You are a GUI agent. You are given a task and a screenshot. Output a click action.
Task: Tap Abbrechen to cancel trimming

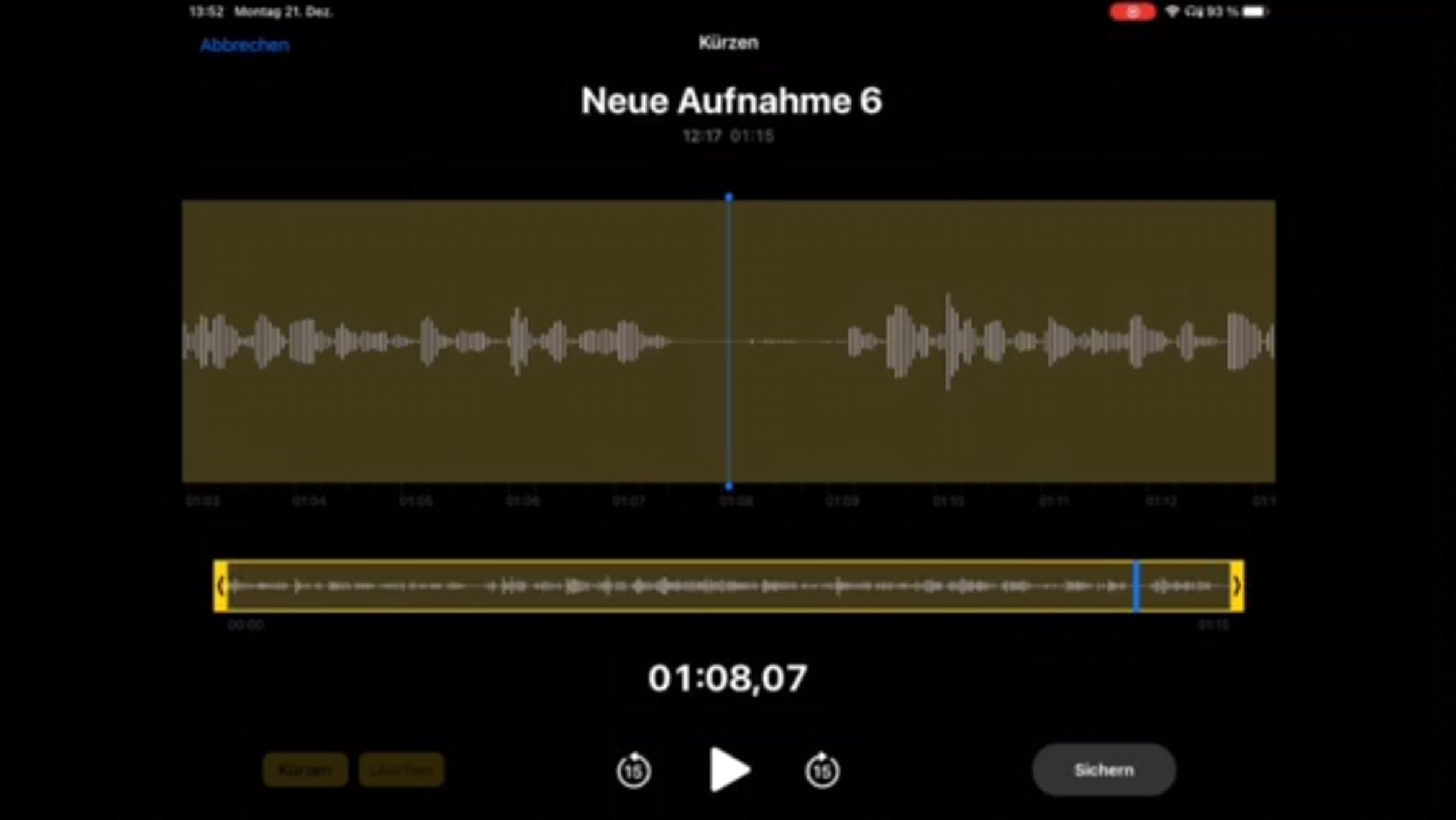(x=244, y=45)
